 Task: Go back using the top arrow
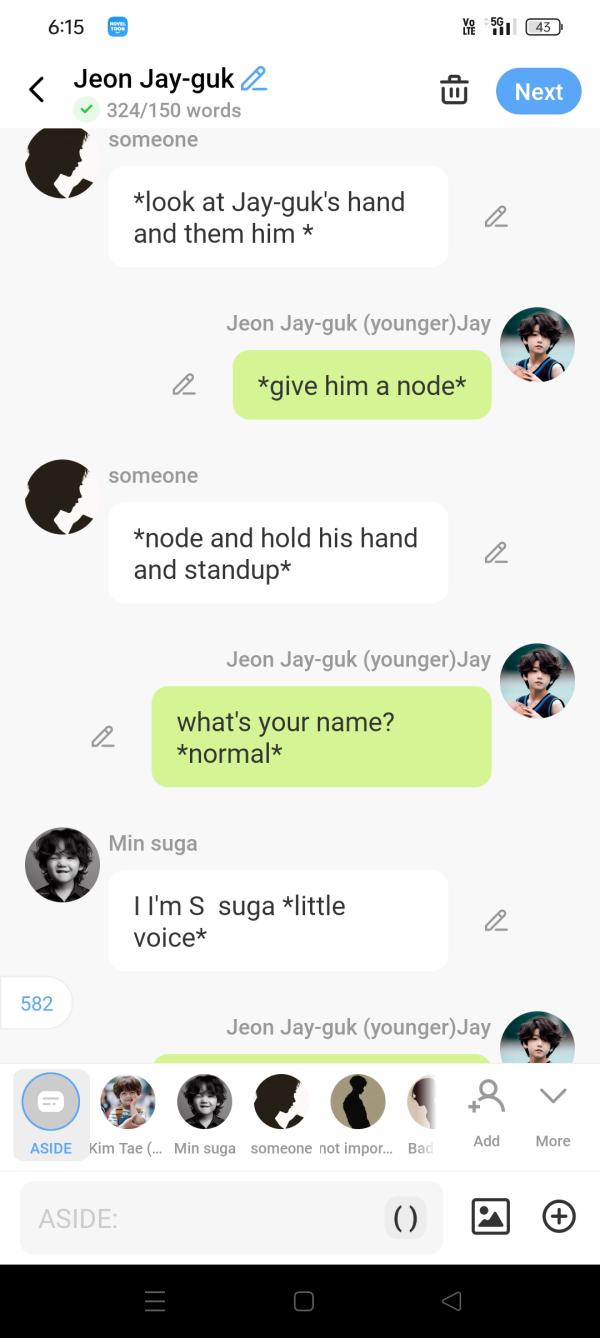tap(37, 90)
